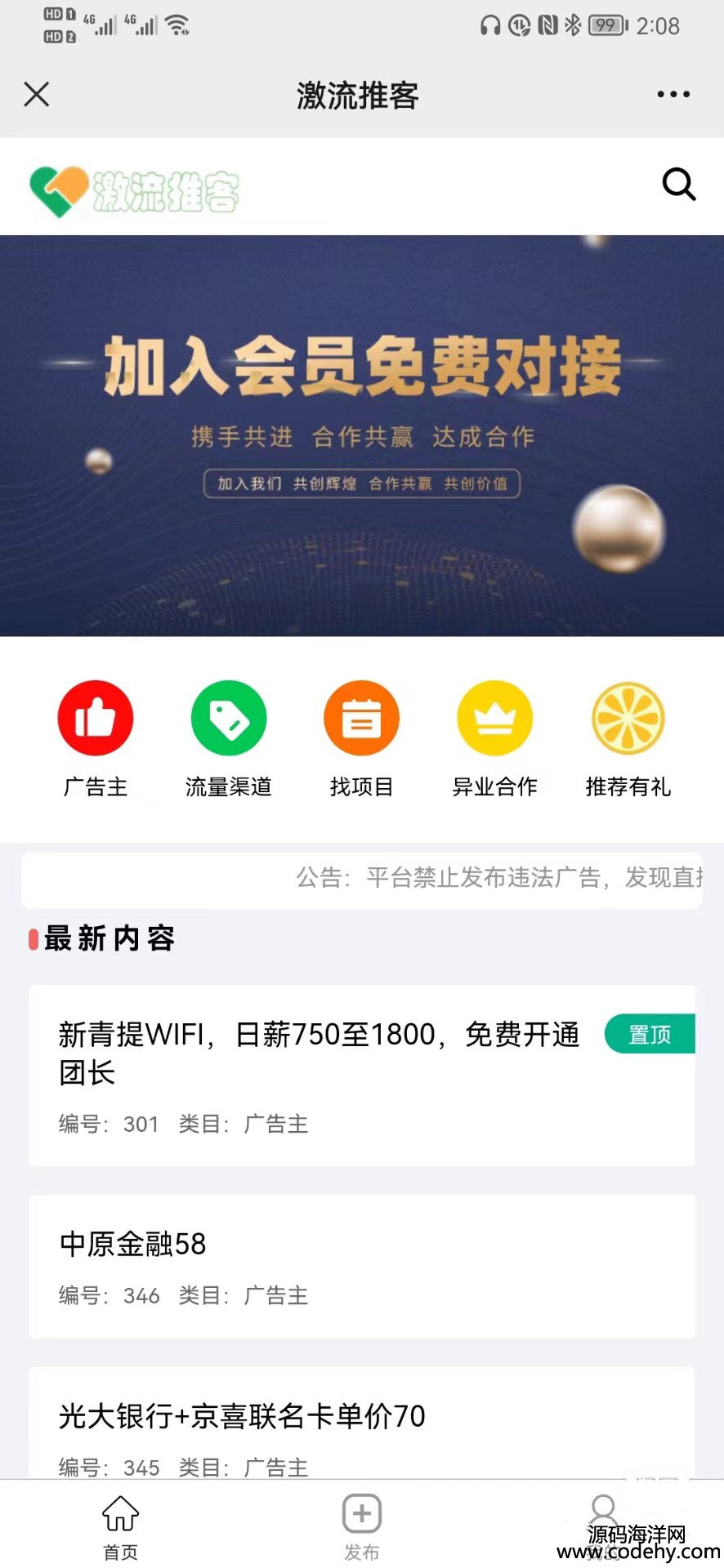Tap the search magnifier icon
Image resolution: width=724 pixels, height=1568 pixels.
pos(678,185)
